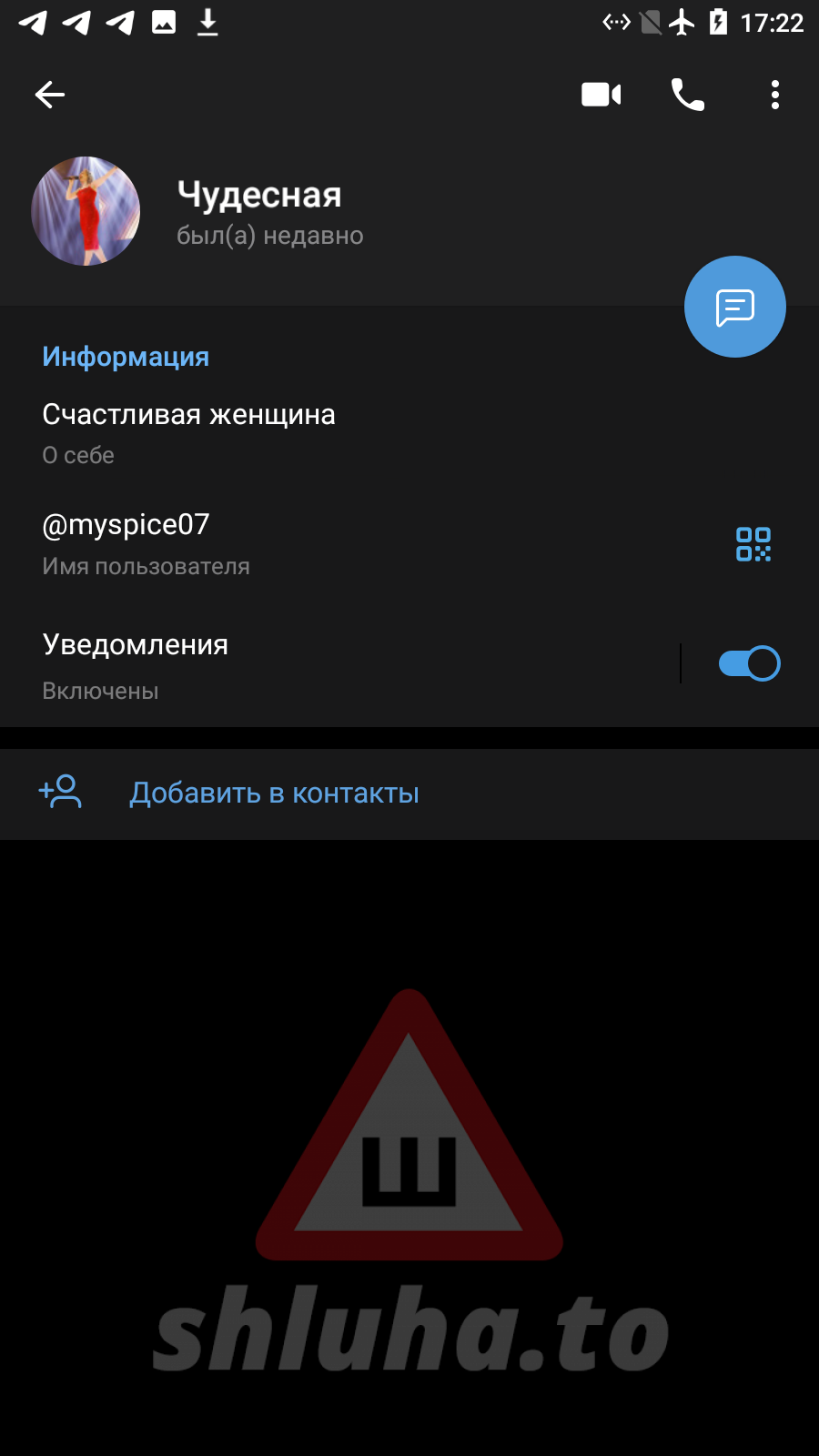
Task: Turn off the notifications switch
Action: pos(749,663)
